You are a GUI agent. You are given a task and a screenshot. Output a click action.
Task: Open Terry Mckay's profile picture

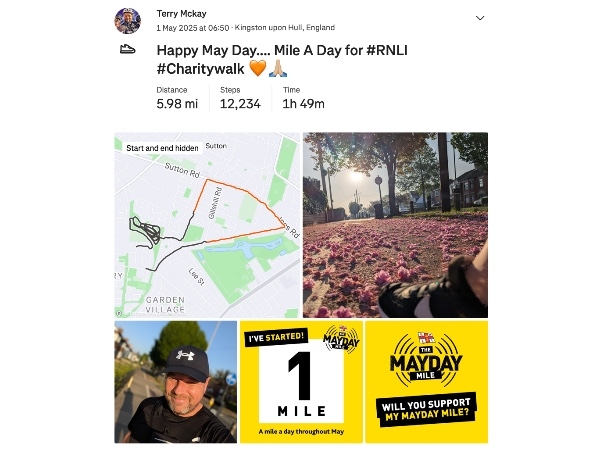[127, 20]
